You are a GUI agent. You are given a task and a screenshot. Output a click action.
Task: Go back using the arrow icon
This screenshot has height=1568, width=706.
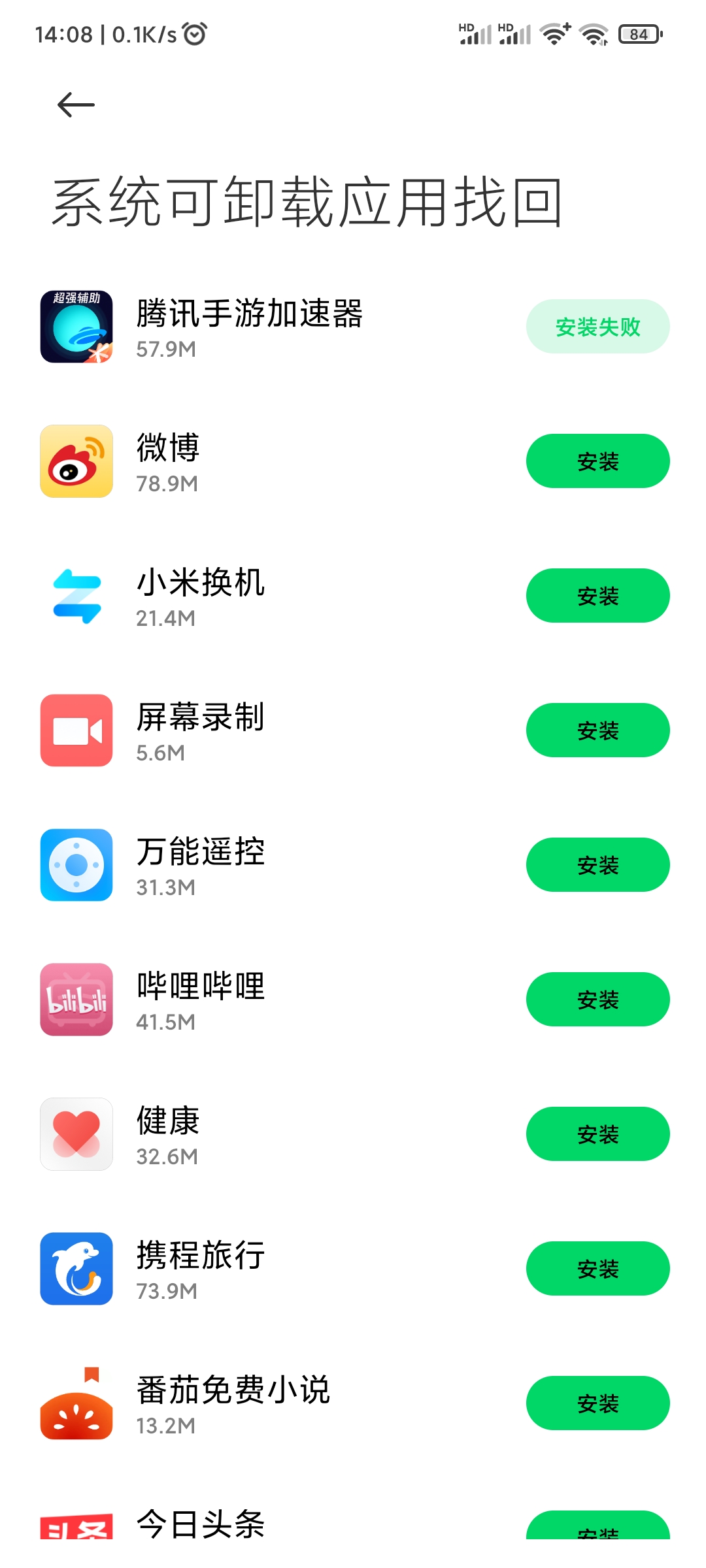click(x=76, y=105)
